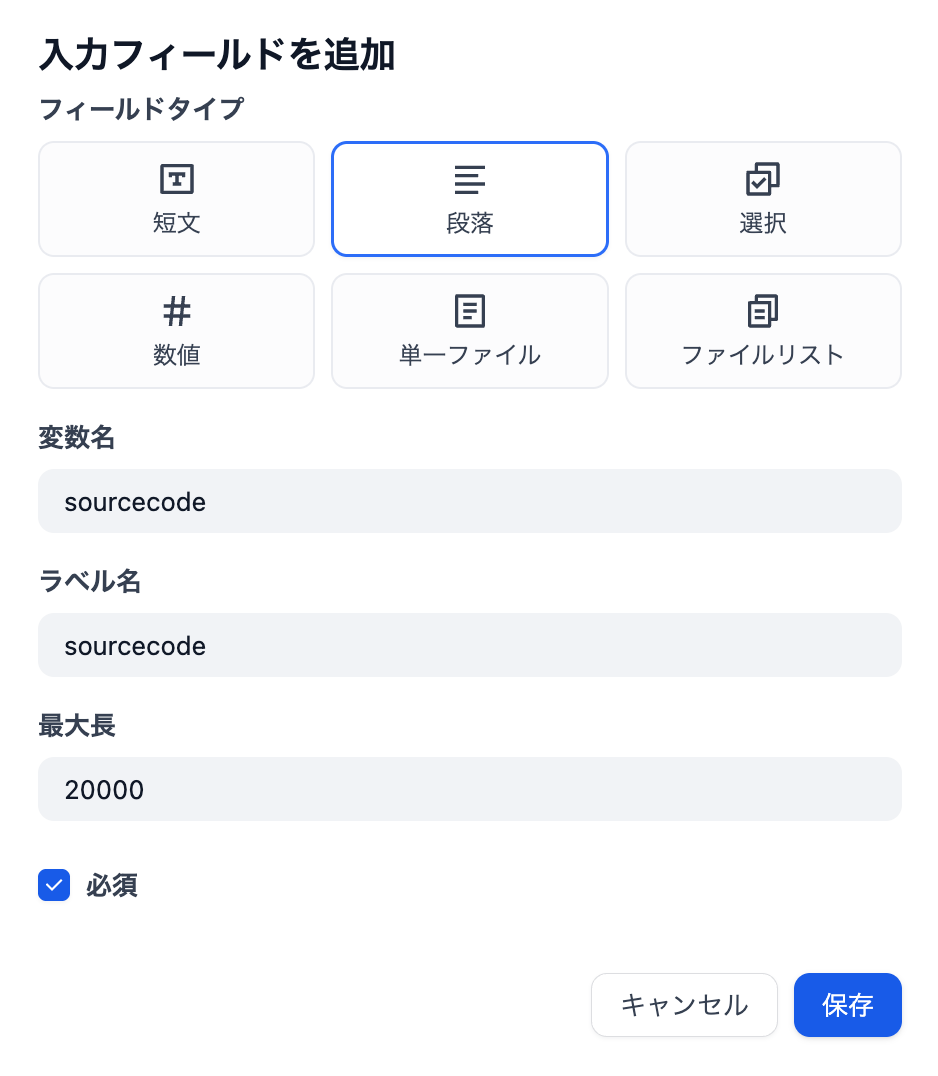Click the 変数名 input containing sourcecode

click(469, 501)
